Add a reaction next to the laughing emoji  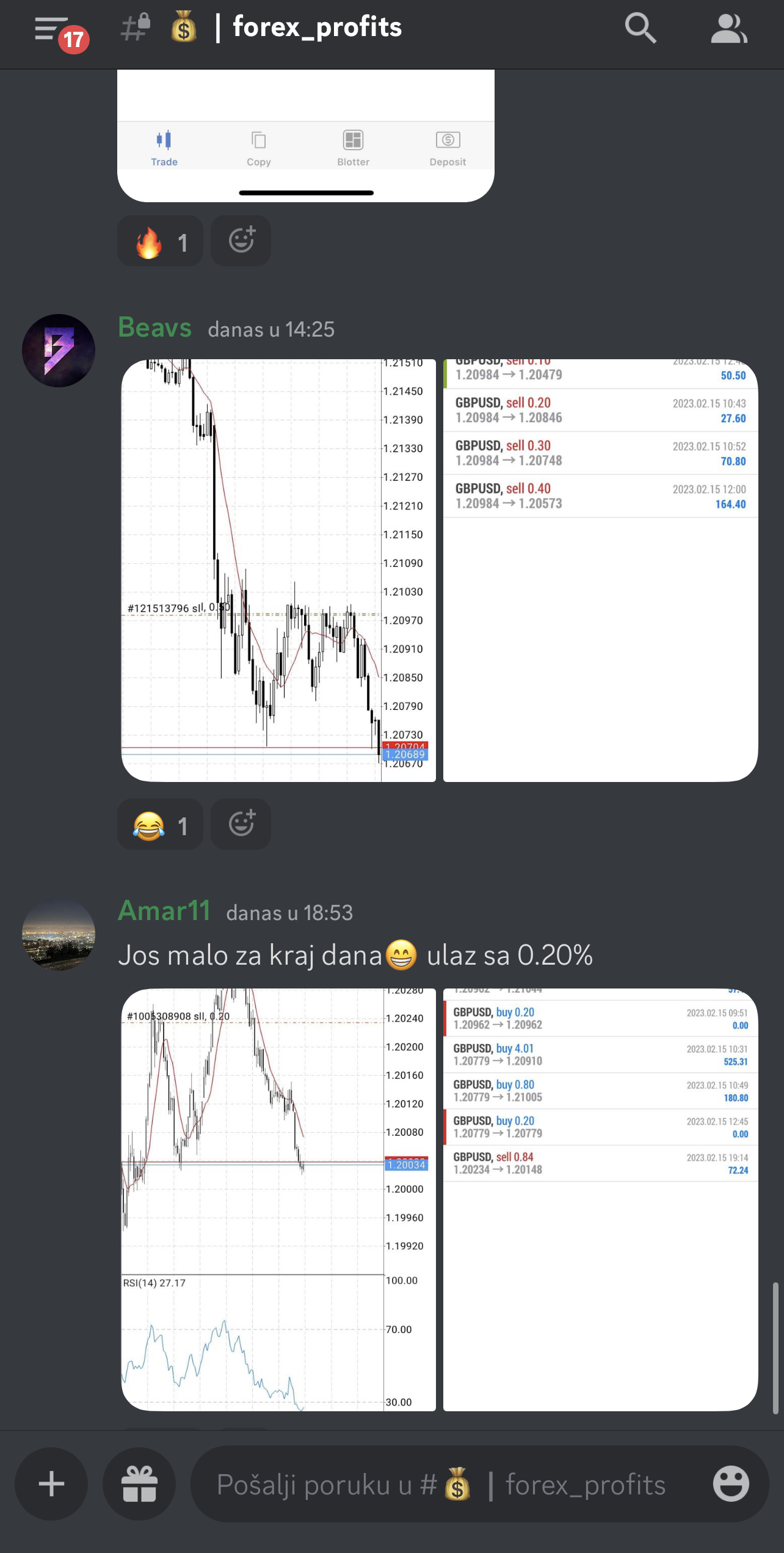tap(241, 824)
